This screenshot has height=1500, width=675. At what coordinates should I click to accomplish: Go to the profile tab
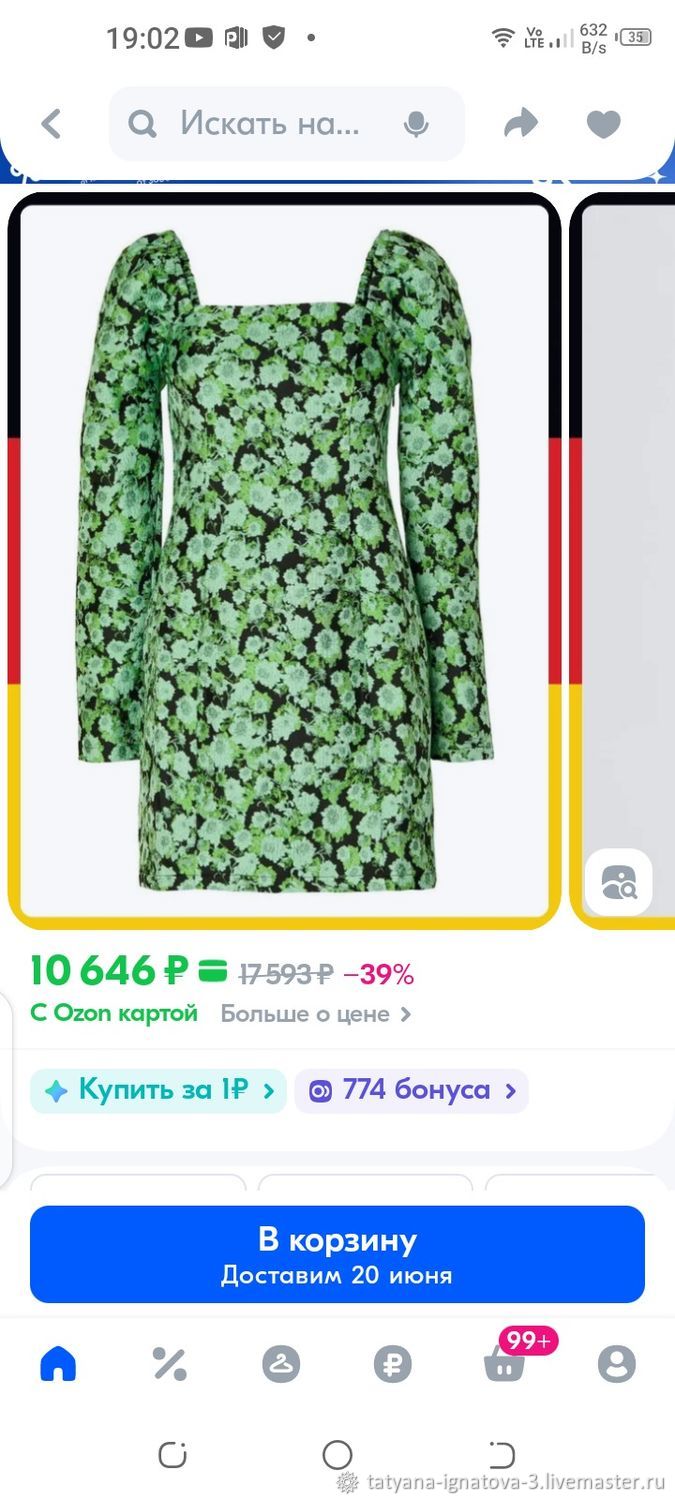click(x=616, y=1364)
